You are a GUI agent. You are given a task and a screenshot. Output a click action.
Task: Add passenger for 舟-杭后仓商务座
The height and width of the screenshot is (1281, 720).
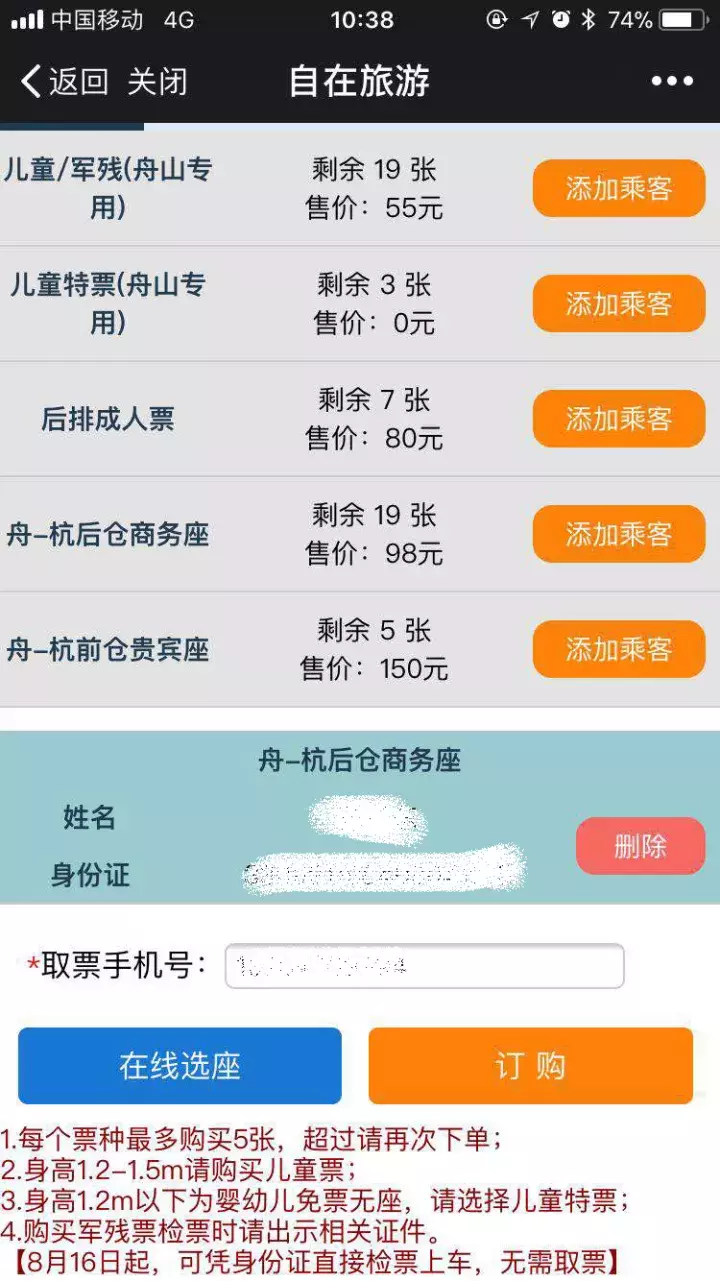pyautogui.click(x=619, y=534)
